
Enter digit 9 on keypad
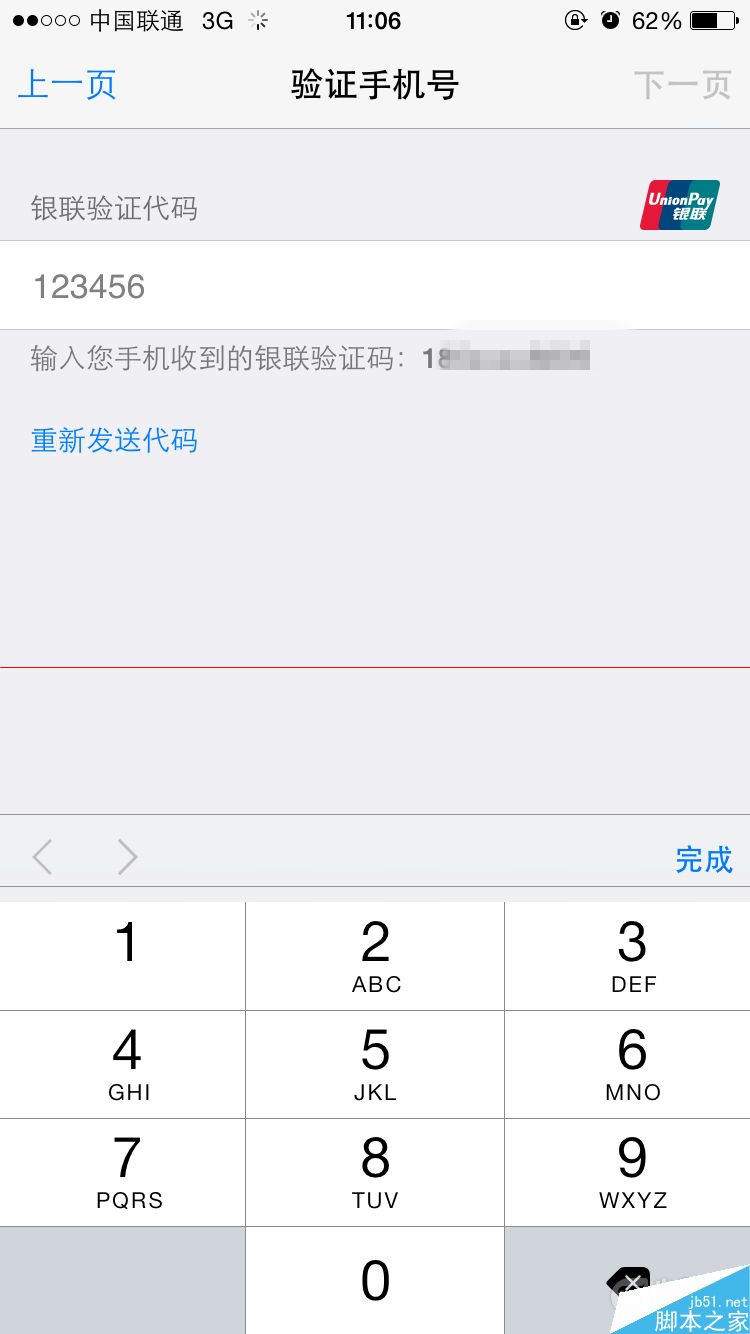[632, 1171]
